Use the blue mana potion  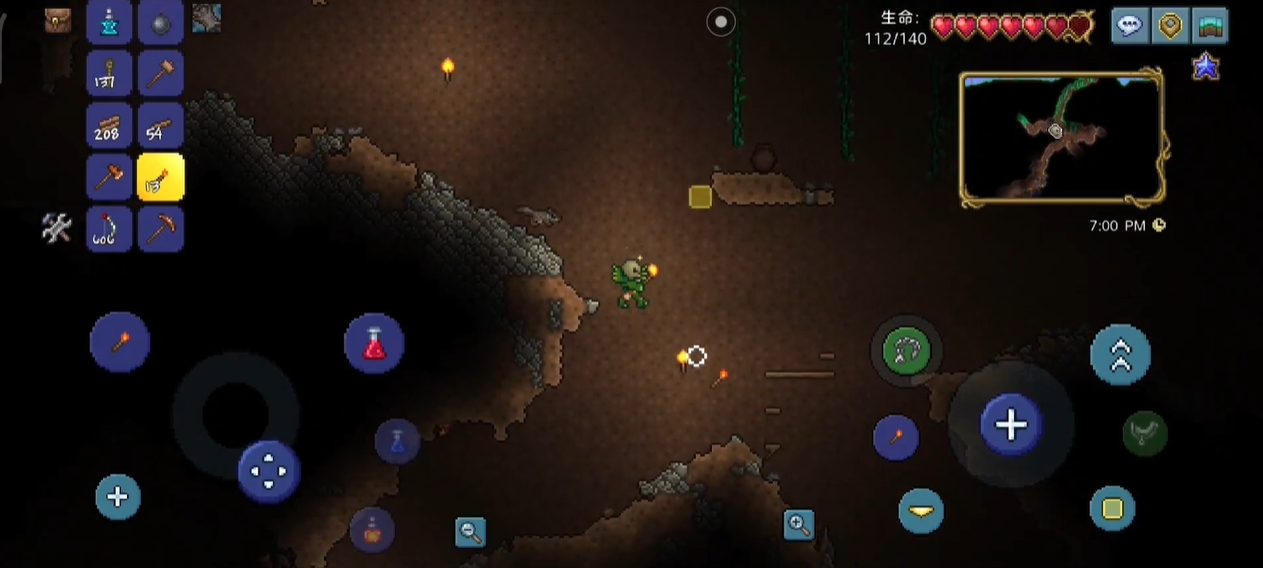pos(397,440)
